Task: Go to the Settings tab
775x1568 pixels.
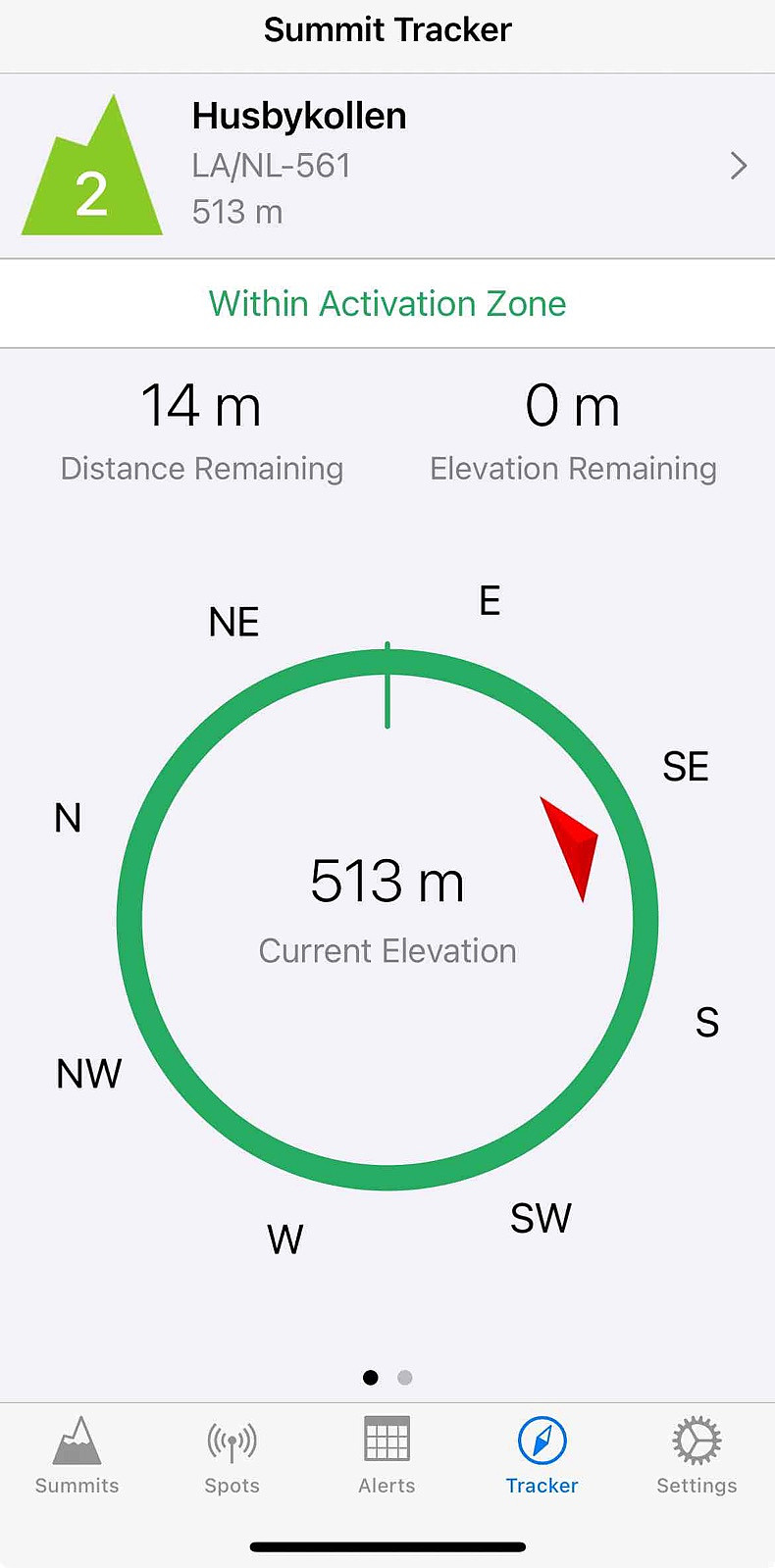Action: coord(697,1455)
